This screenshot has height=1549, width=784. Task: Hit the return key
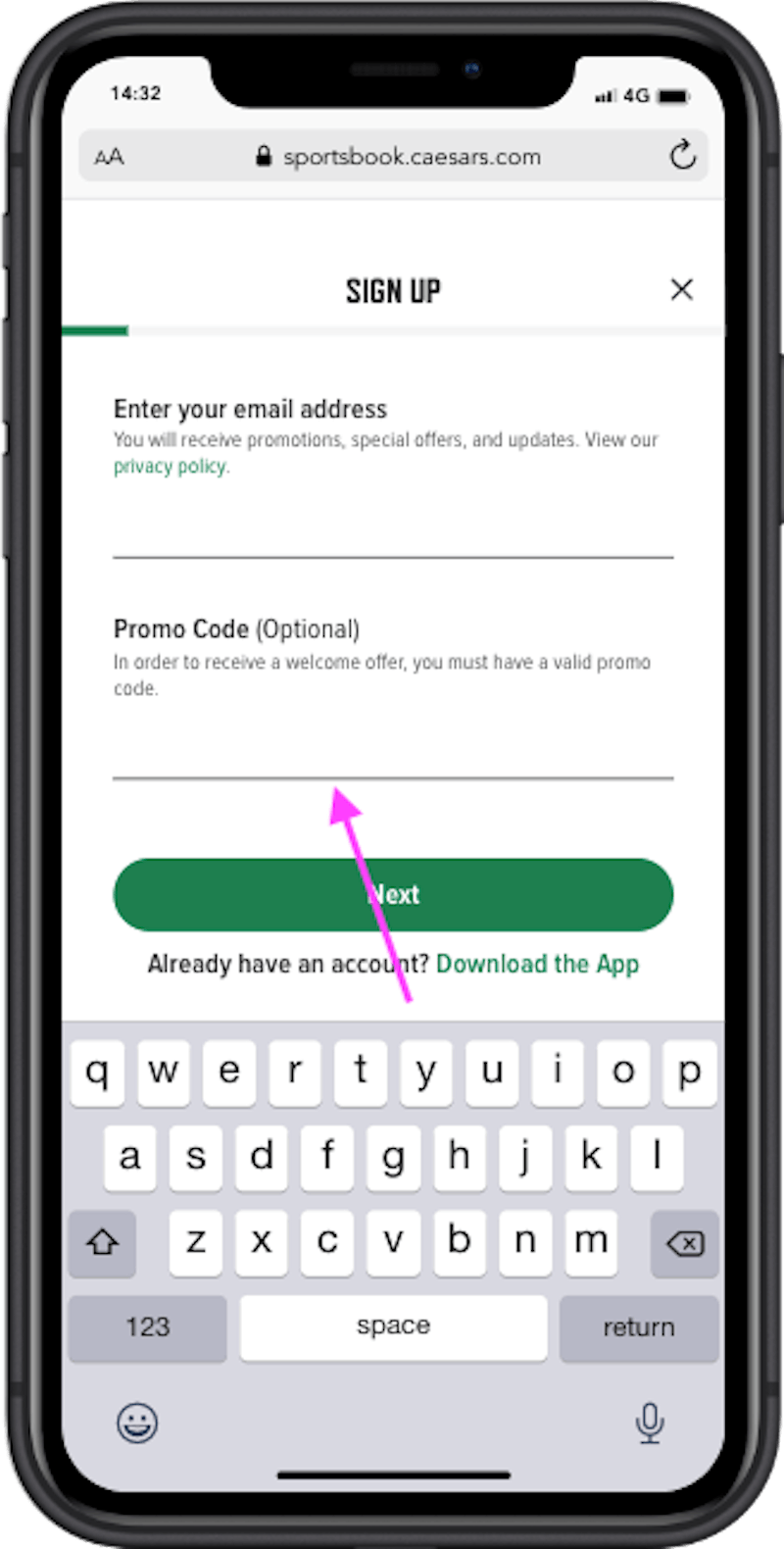638,1327
